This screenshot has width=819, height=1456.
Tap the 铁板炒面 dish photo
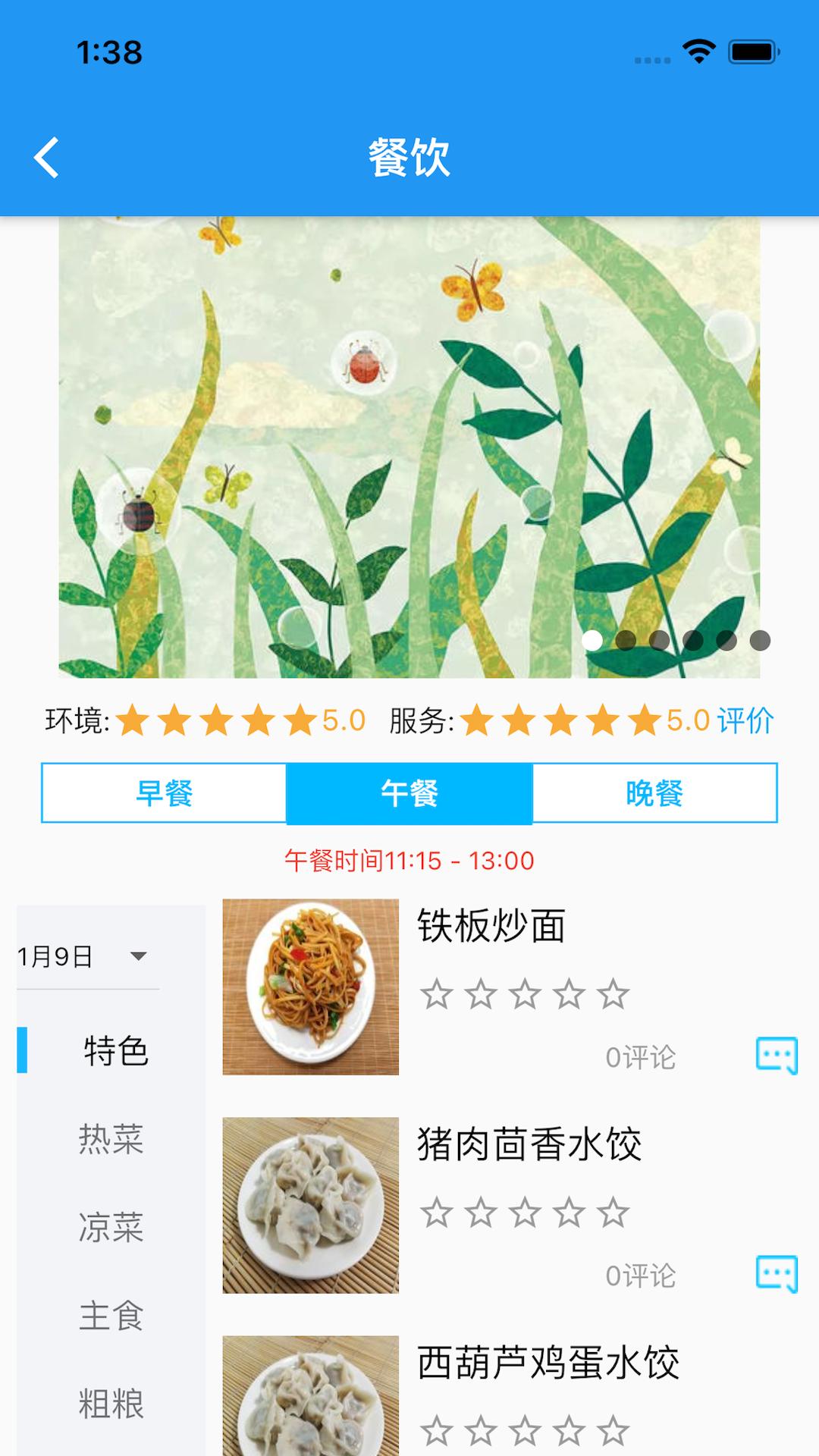click(309, 987)
